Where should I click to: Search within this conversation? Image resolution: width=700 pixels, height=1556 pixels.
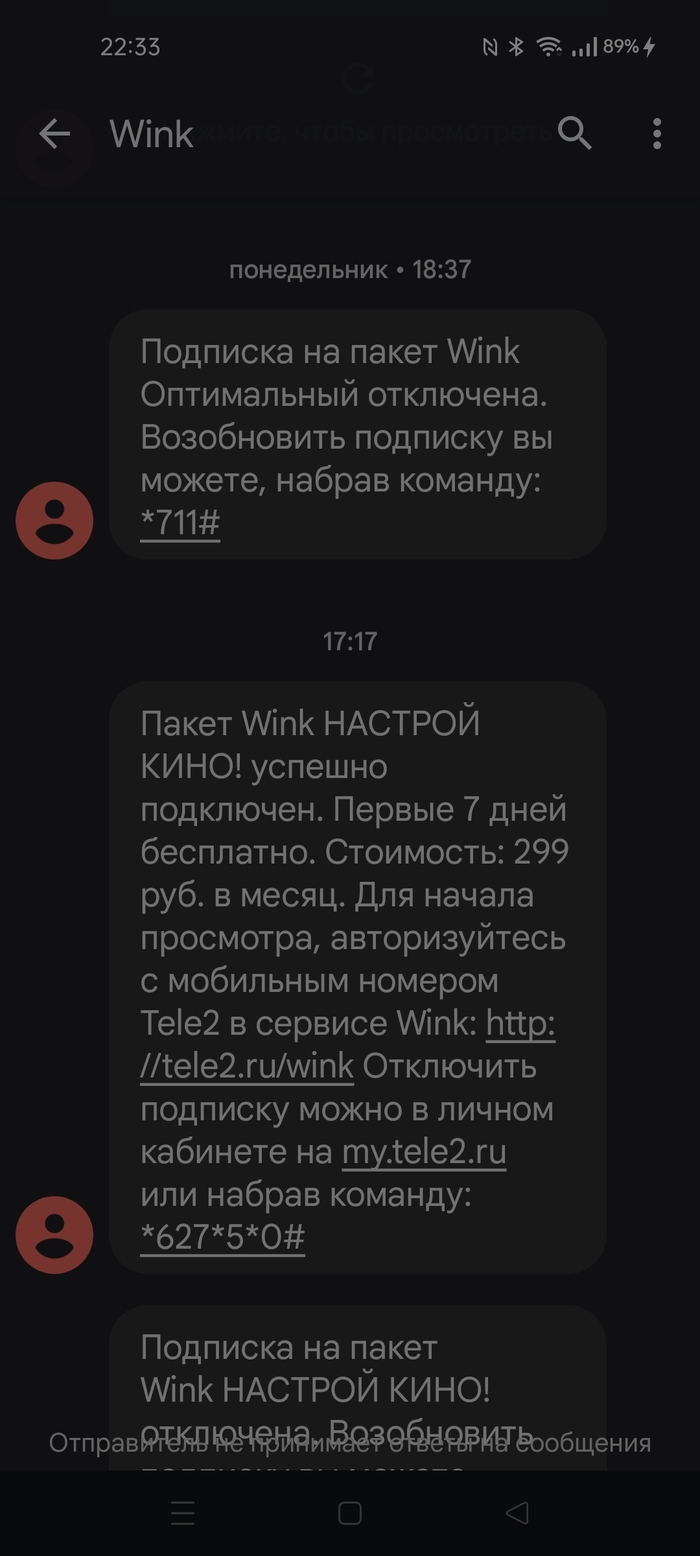click(575, 133)
